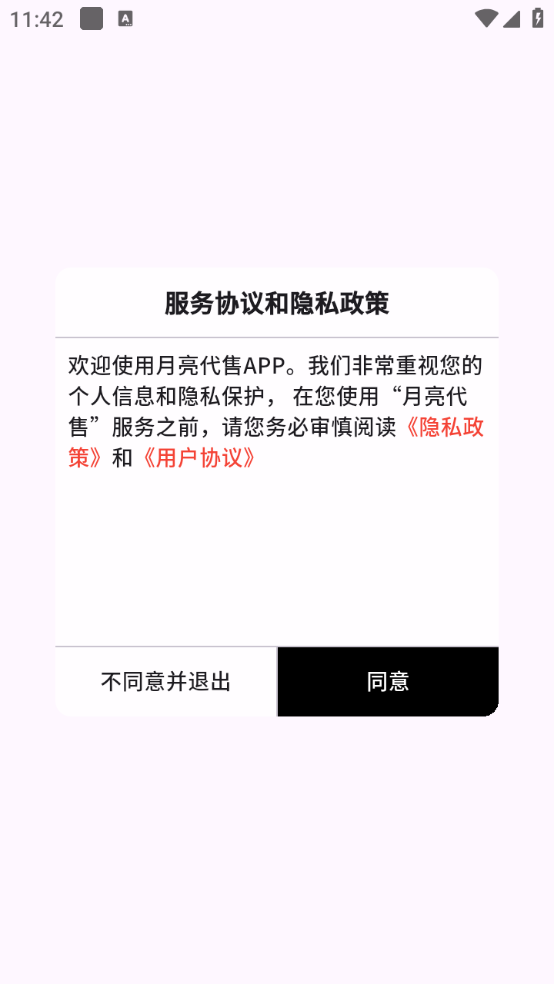Open the 《隐私政策》 link

[x=442, y=427]
